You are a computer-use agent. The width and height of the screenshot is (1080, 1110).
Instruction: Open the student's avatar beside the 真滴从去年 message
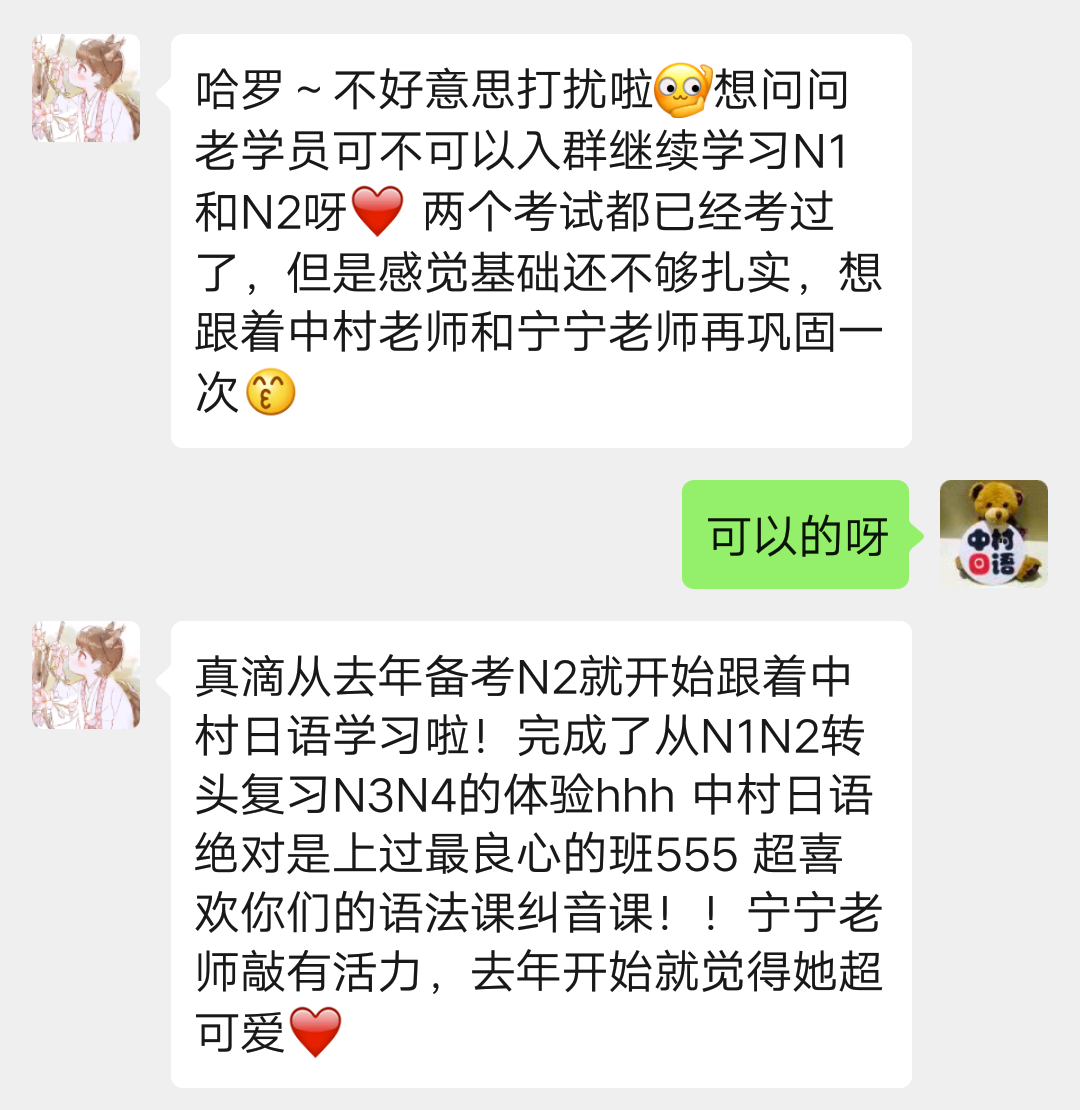[x=86, y=674]
